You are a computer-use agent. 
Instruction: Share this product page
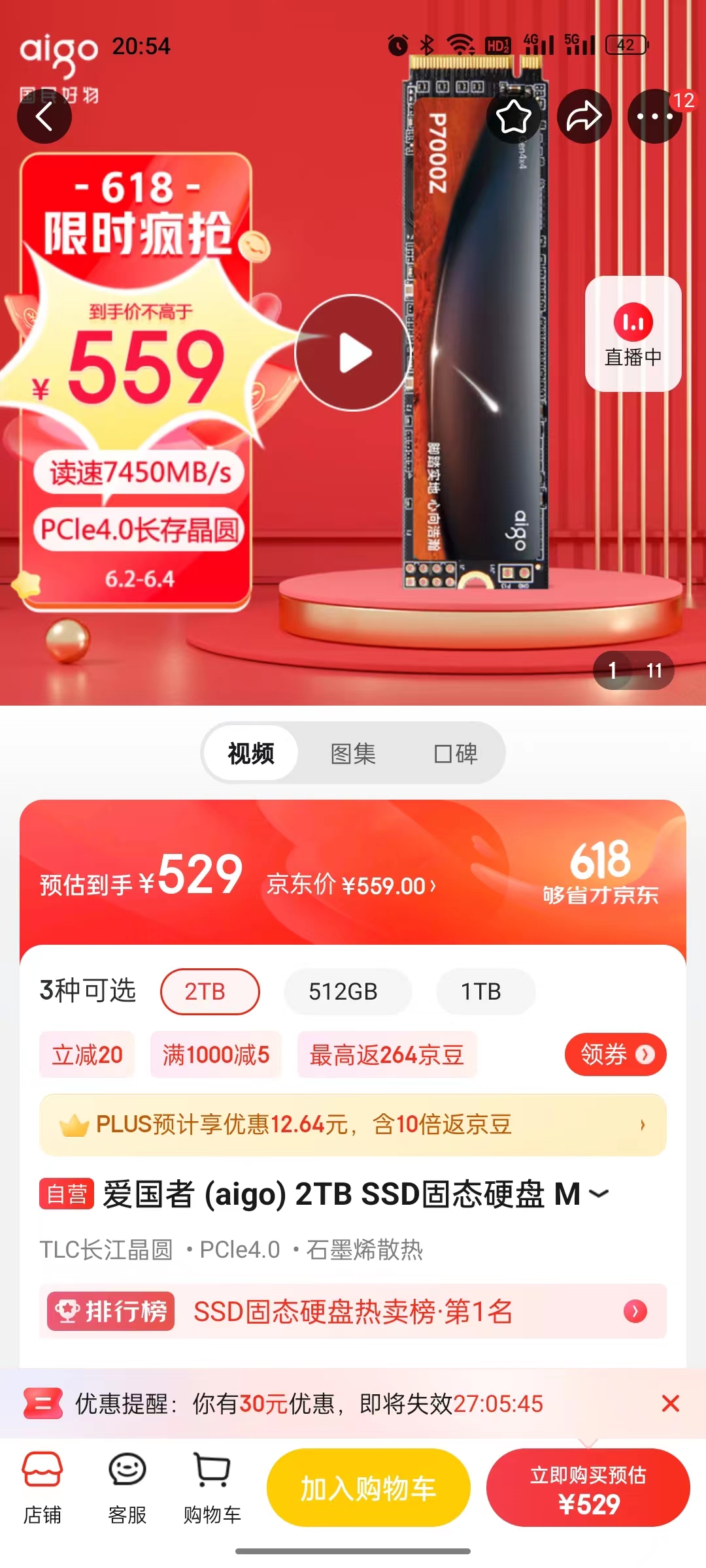pyautogui.click(x=584, y=117)
